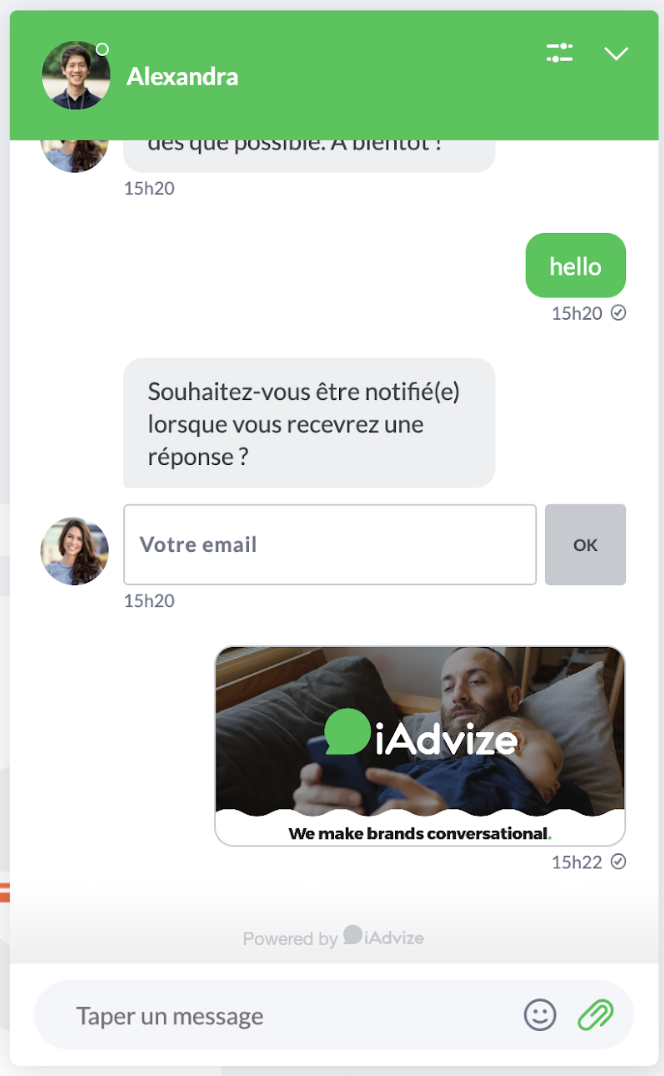
Task: Confirm email with the OK button
Action: [x=585, y=545]
